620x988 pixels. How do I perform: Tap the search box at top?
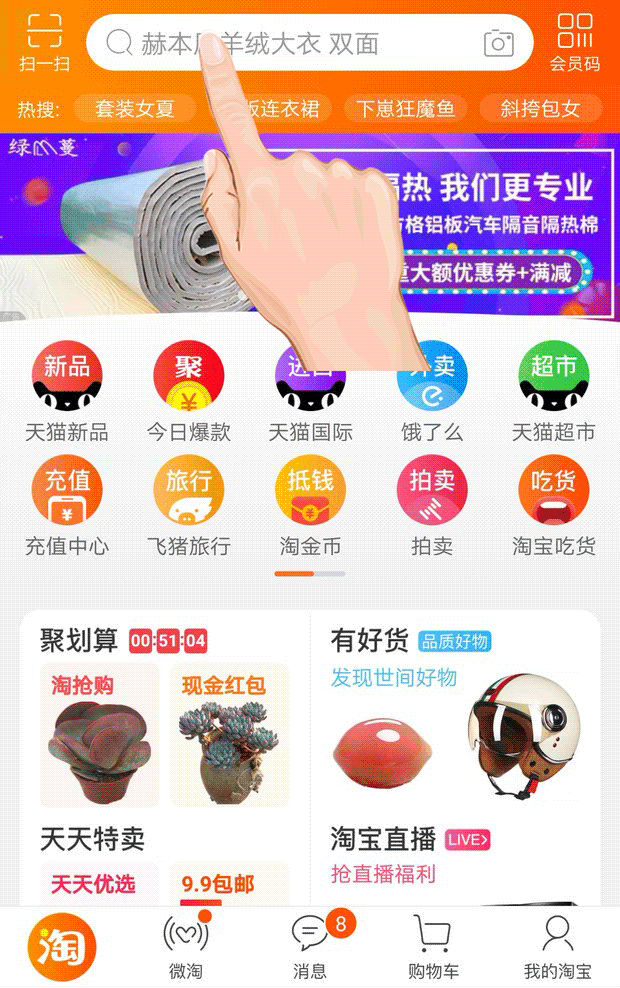point(290,43)
